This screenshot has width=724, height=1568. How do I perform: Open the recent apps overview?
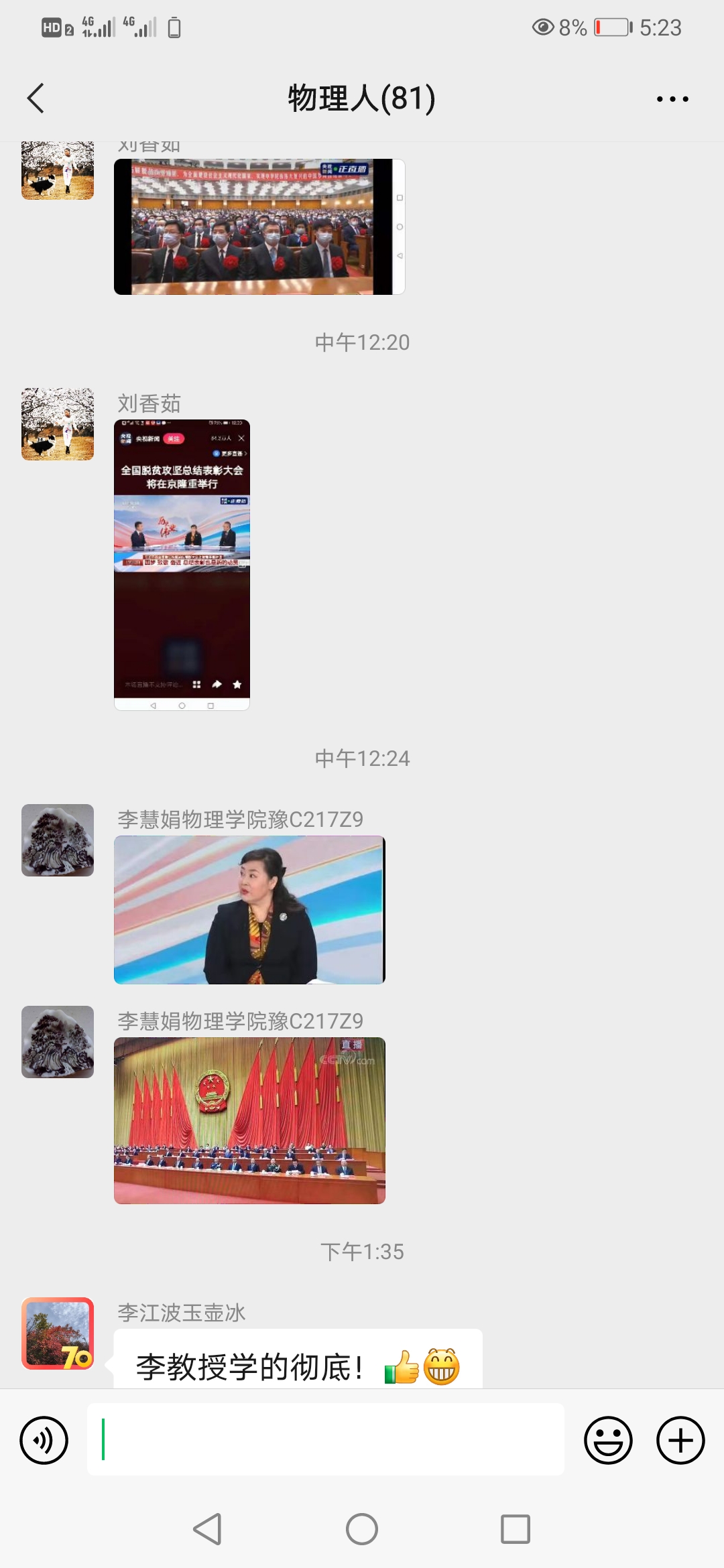point(516,1529)
